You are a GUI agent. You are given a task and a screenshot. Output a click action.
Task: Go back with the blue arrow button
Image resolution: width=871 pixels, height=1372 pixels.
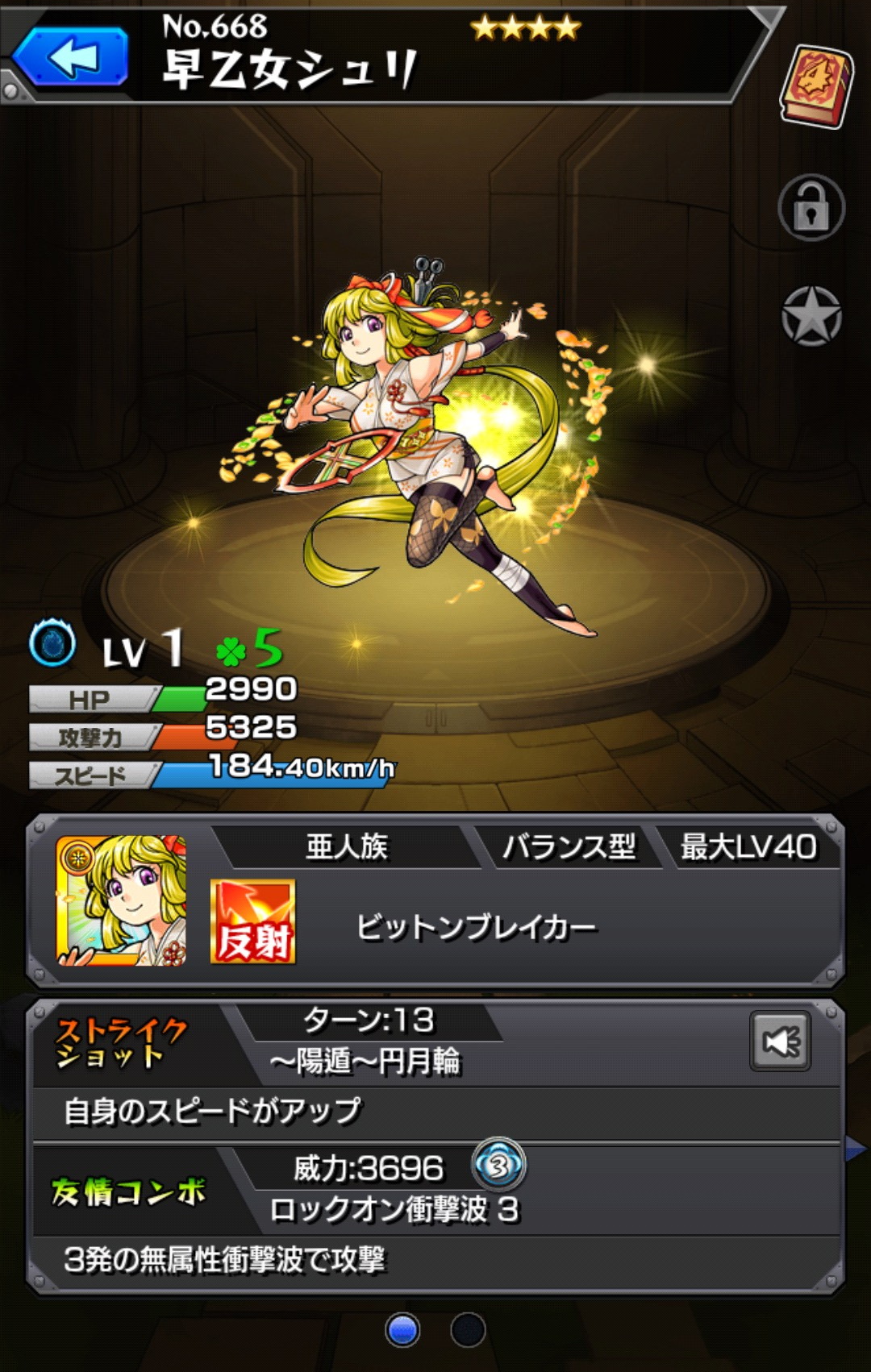[71, 56]
